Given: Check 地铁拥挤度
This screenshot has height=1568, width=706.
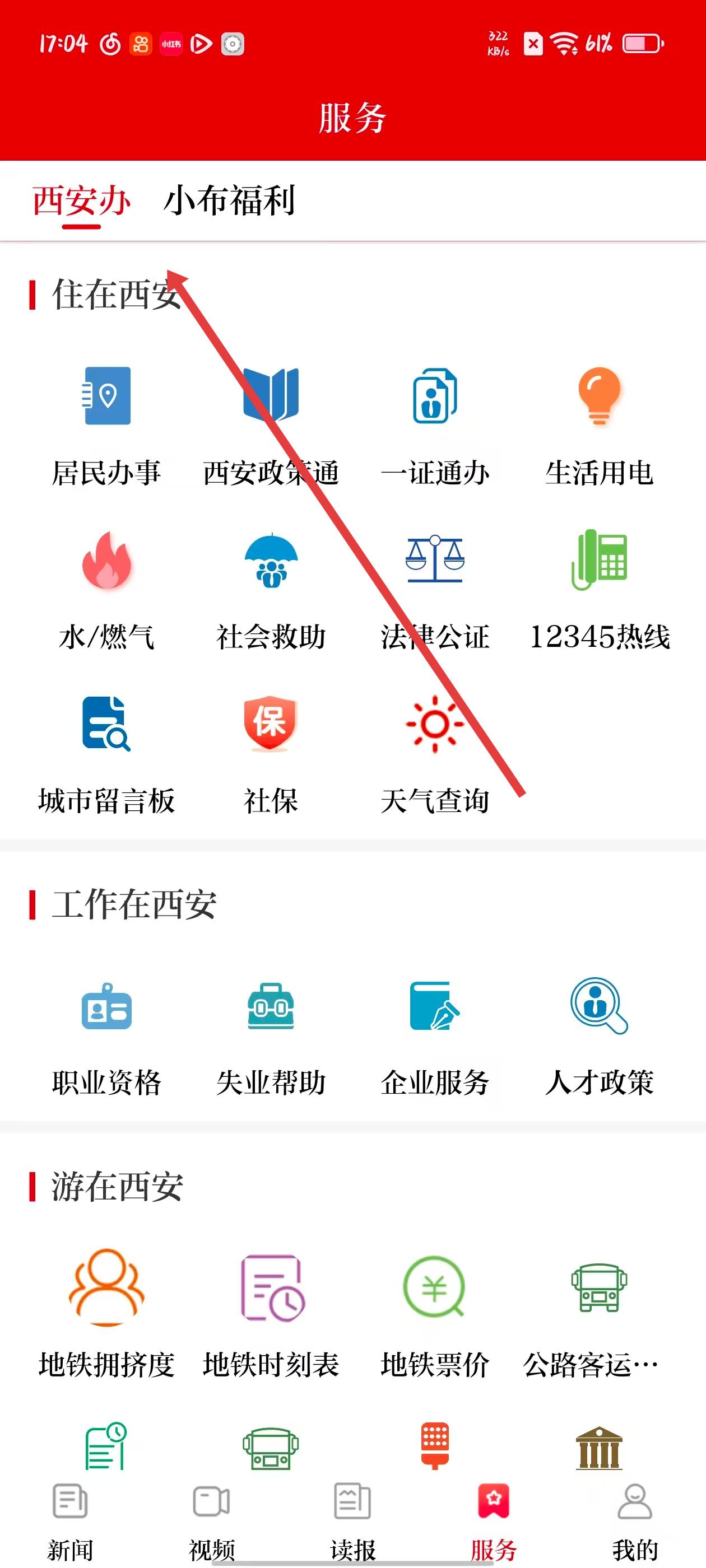Looking at the screenshot, I should 106,1315.
